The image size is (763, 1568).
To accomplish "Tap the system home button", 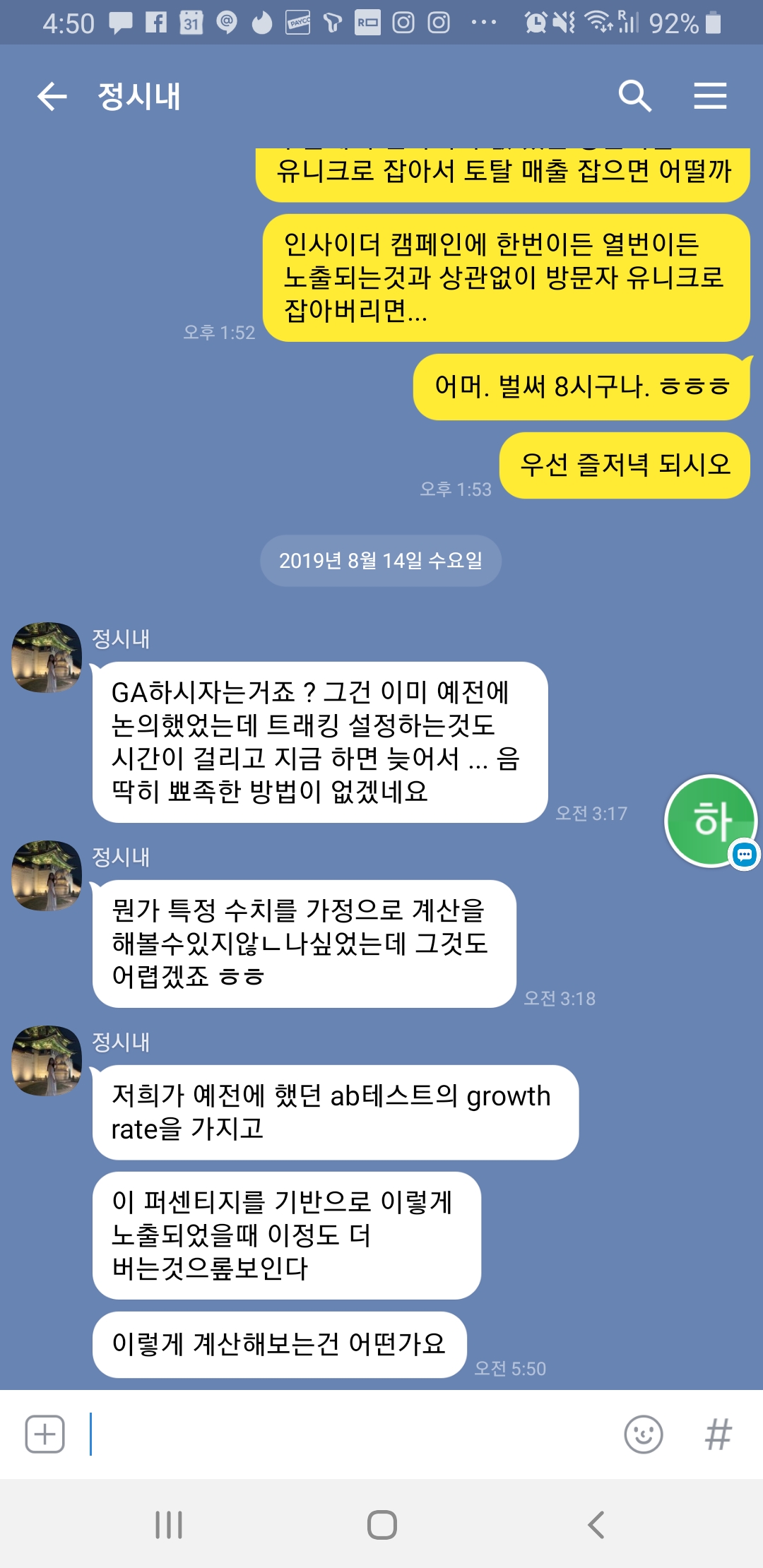I will 381,1525.
